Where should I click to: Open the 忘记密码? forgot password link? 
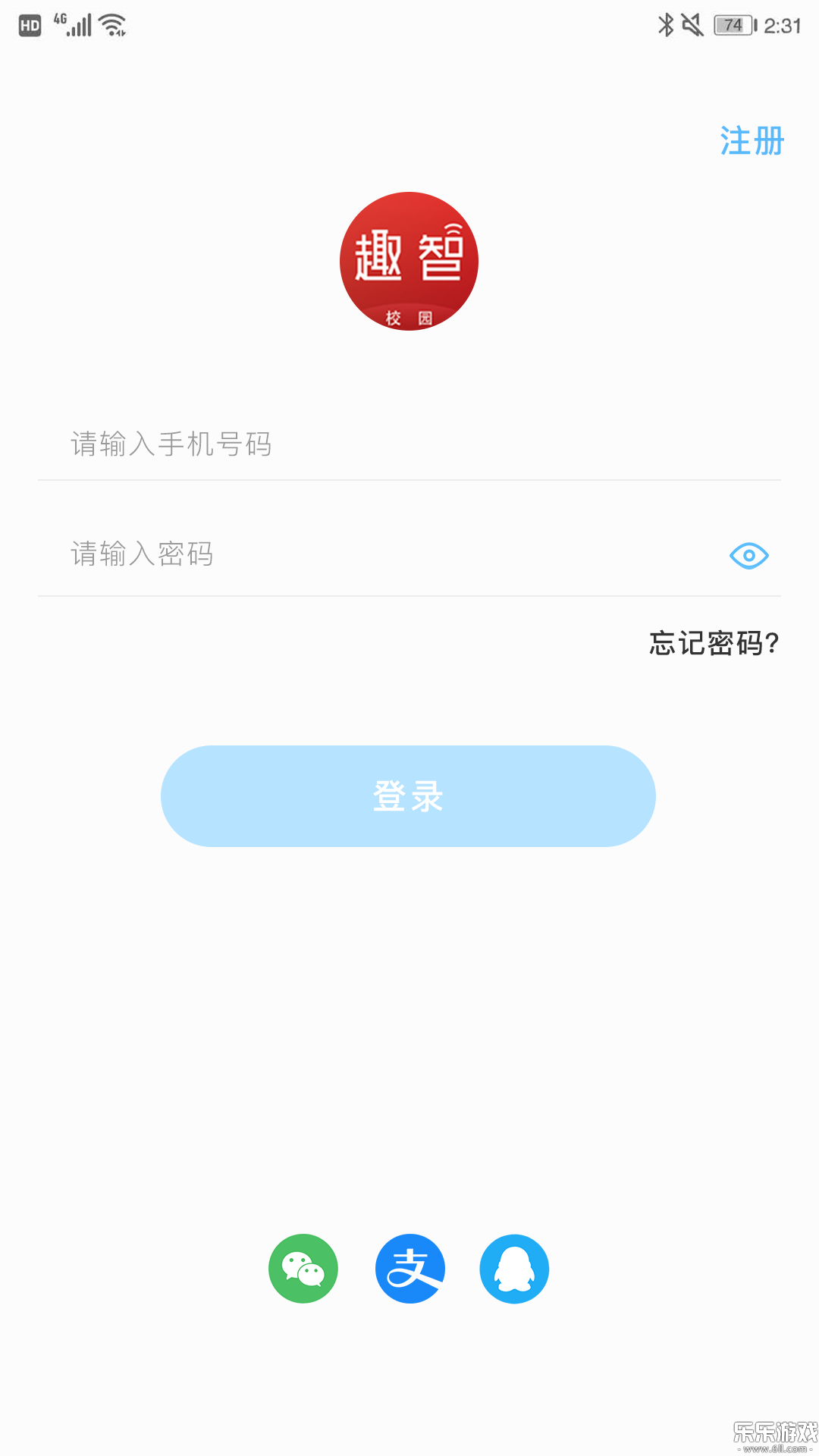point(714,643)
